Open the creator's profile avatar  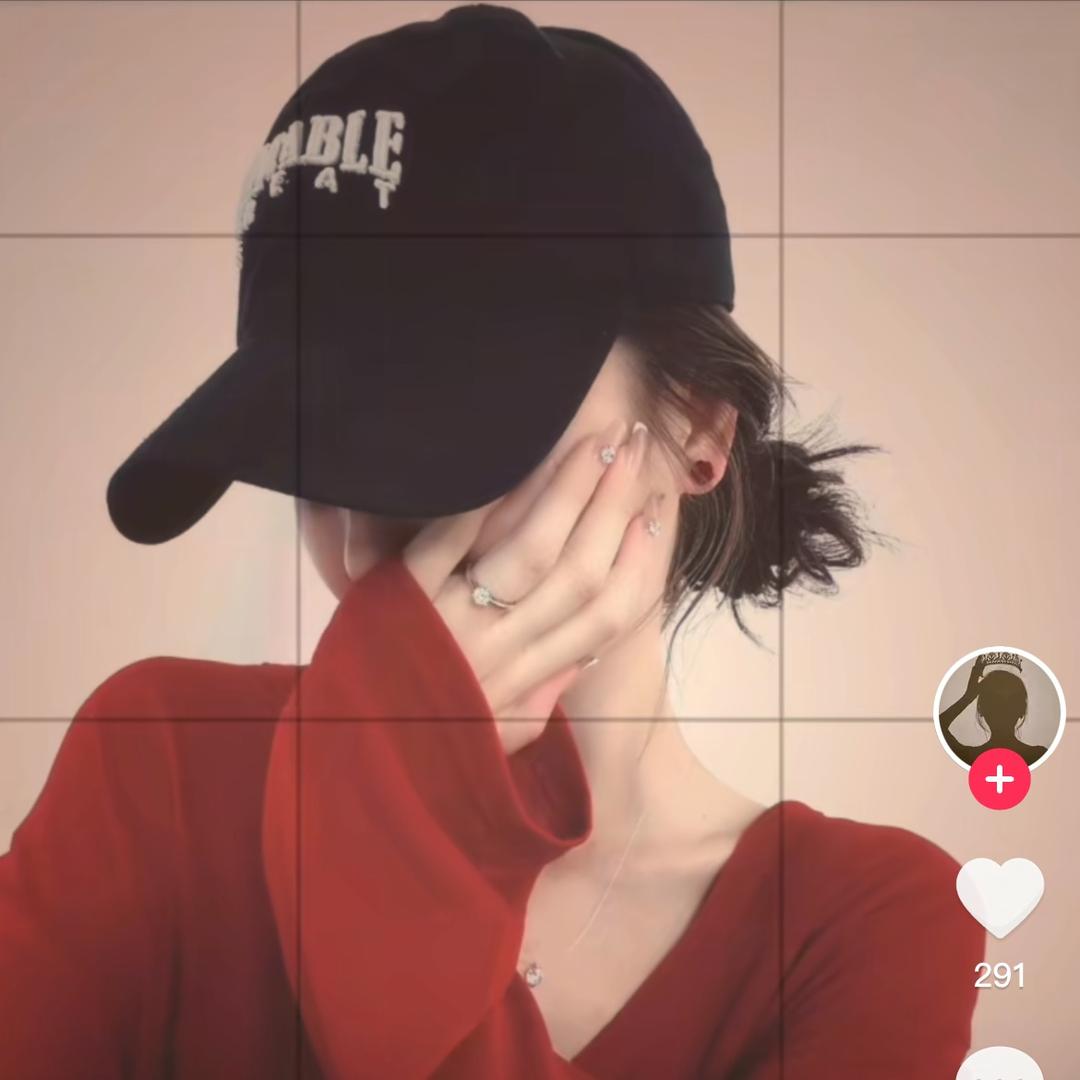click(998, 708)
